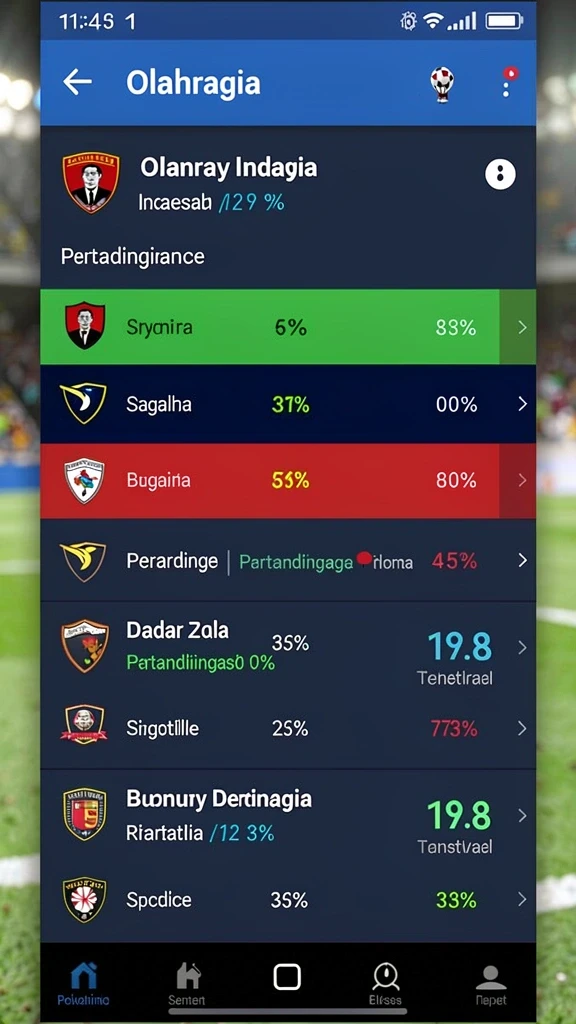Switch to the Pokatiino home tab
The image size is (576, 1024).
click(83, 984)
